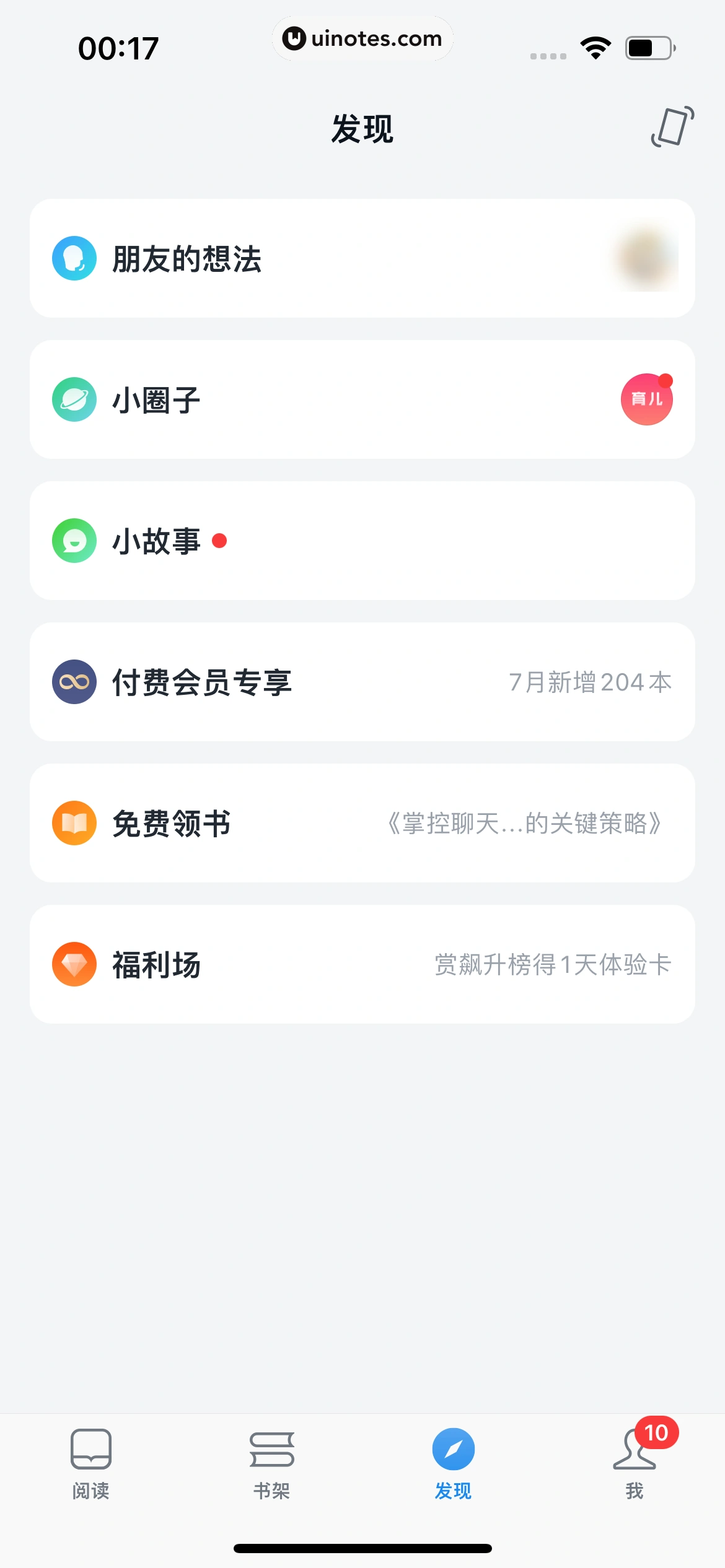Tap the red dot next to 小故事
This screenshot has height=1568, width=725.
point(220,540)
